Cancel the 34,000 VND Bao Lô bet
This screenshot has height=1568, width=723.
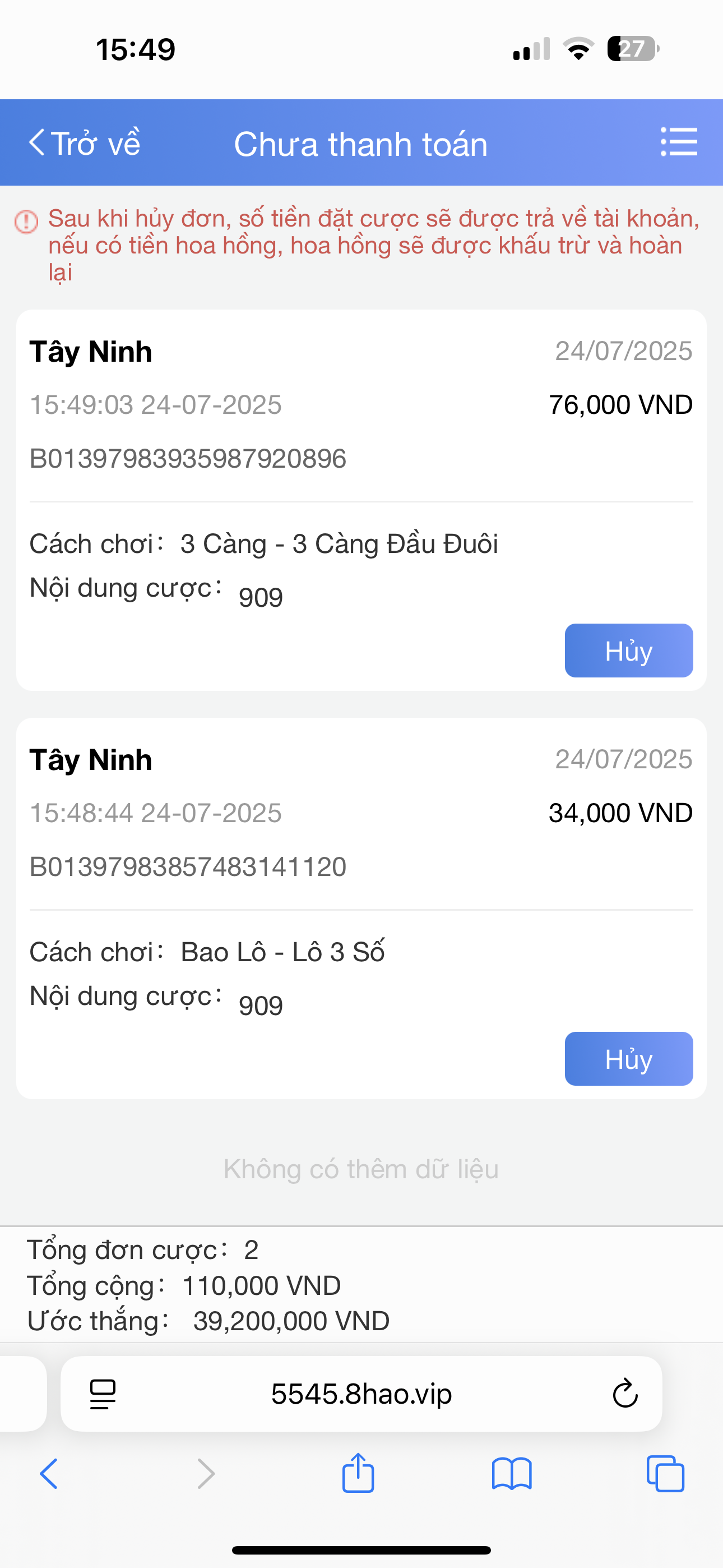click(629, 1059)
